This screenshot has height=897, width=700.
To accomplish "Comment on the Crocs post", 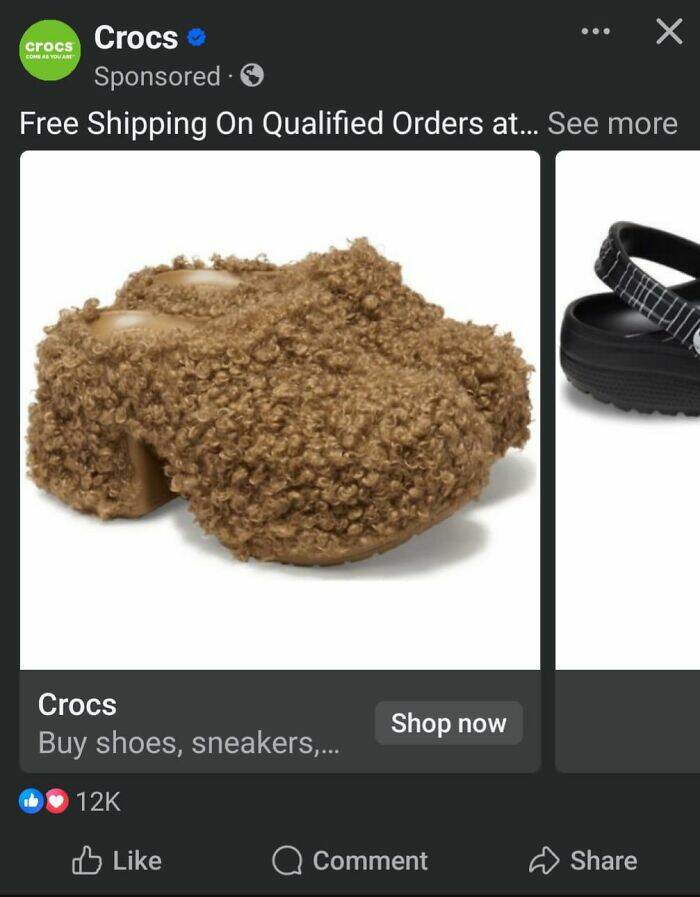I will click(x=350, y=860).
